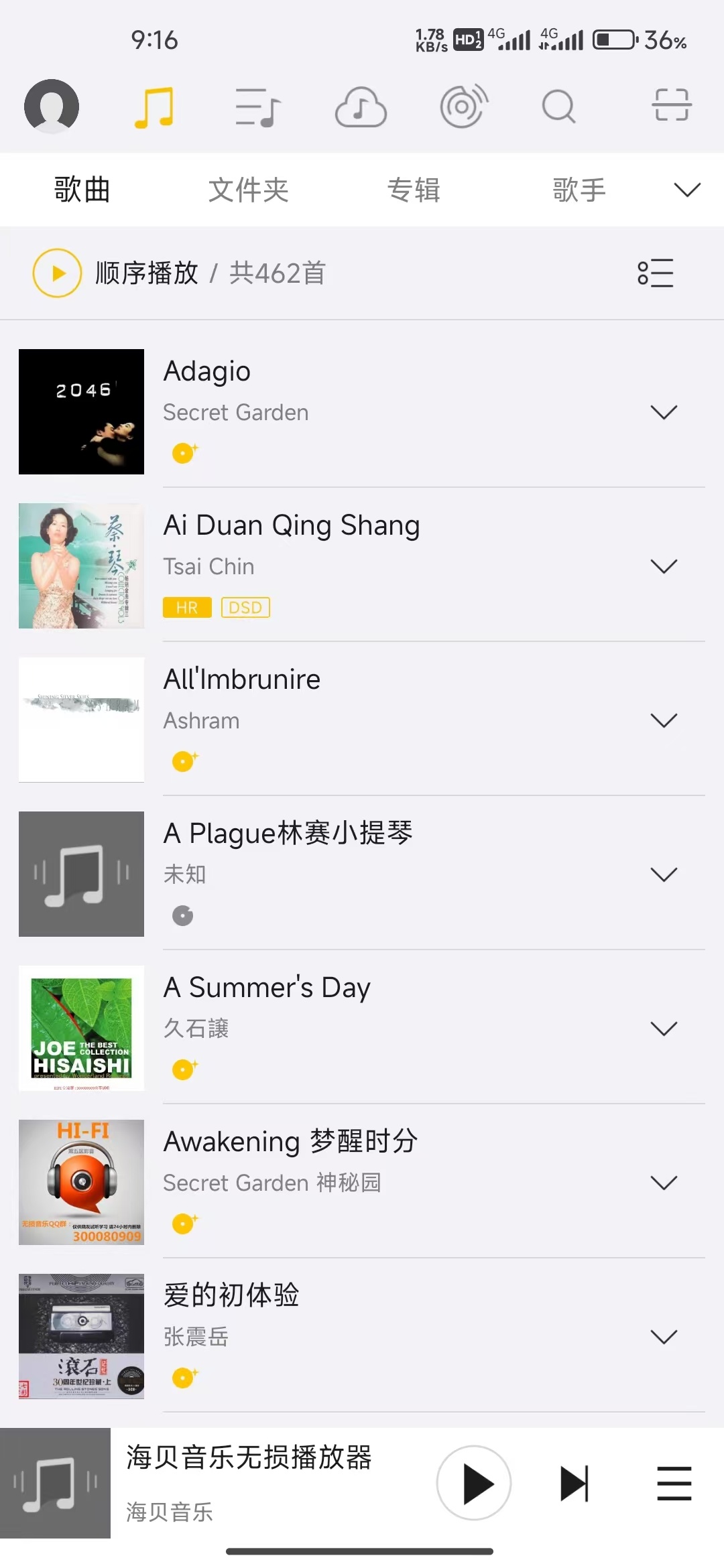Open the playlist icon in top bar
The height and width of the screenshot is (1568, 724).
(258, 107)
